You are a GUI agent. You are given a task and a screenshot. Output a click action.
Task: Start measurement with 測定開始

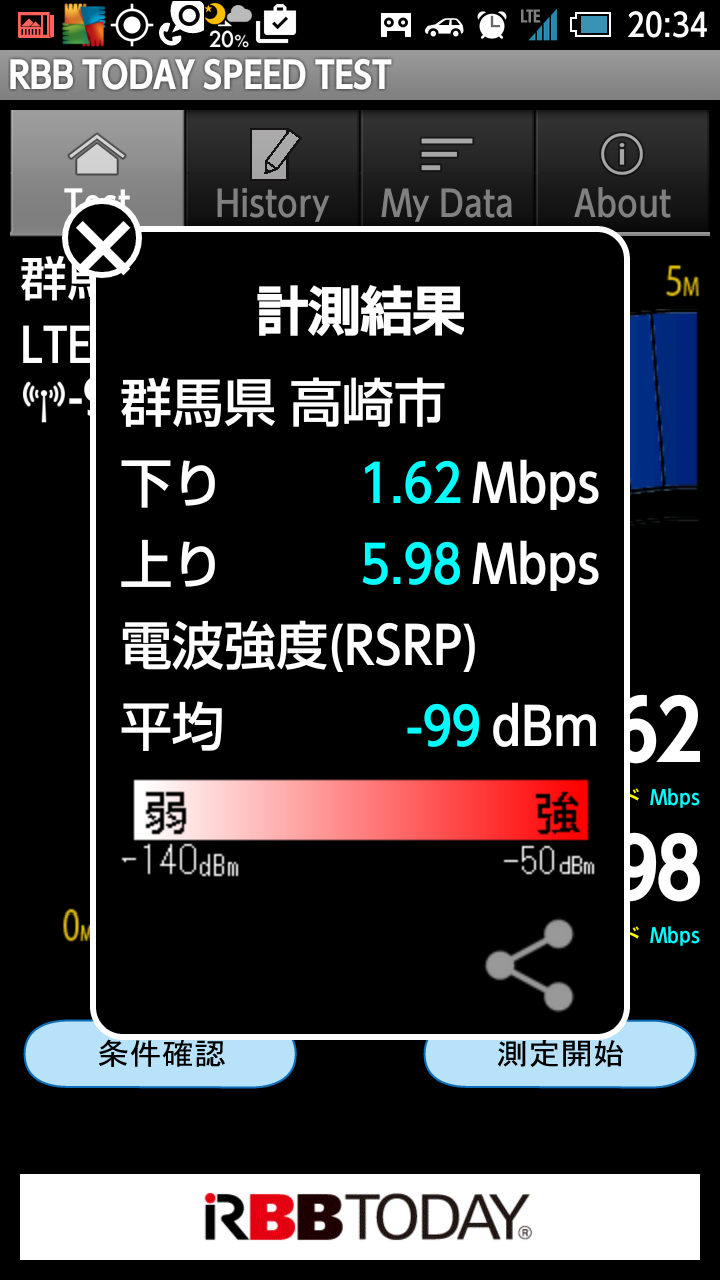(x=560, y=1059)
